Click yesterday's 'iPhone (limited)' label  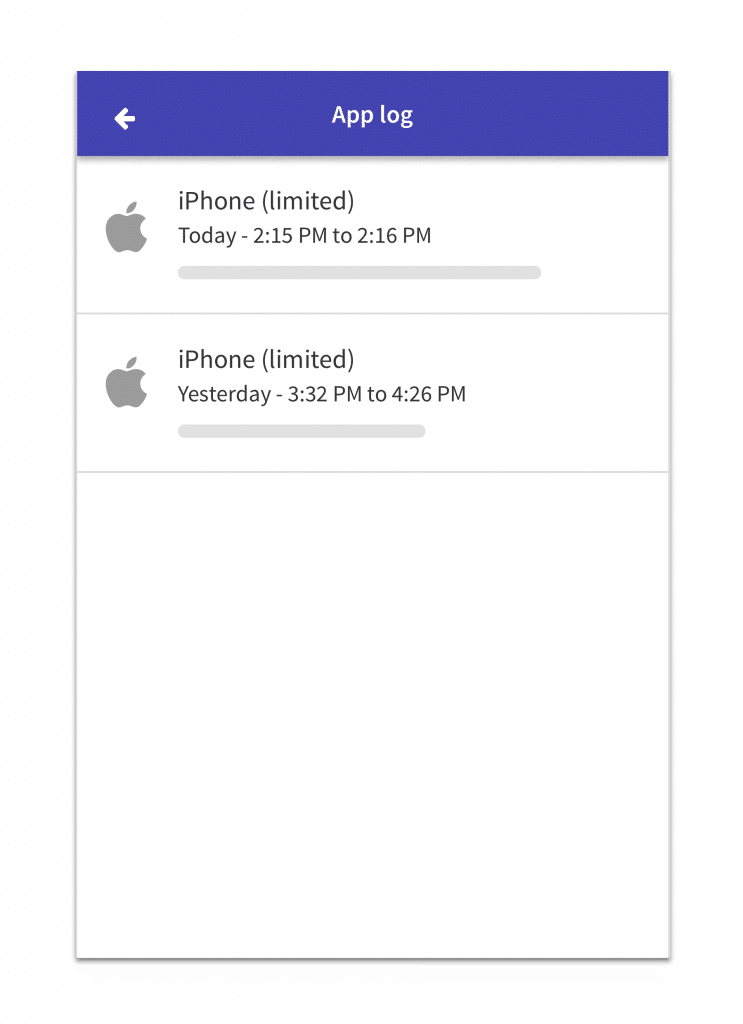point(266,359)
